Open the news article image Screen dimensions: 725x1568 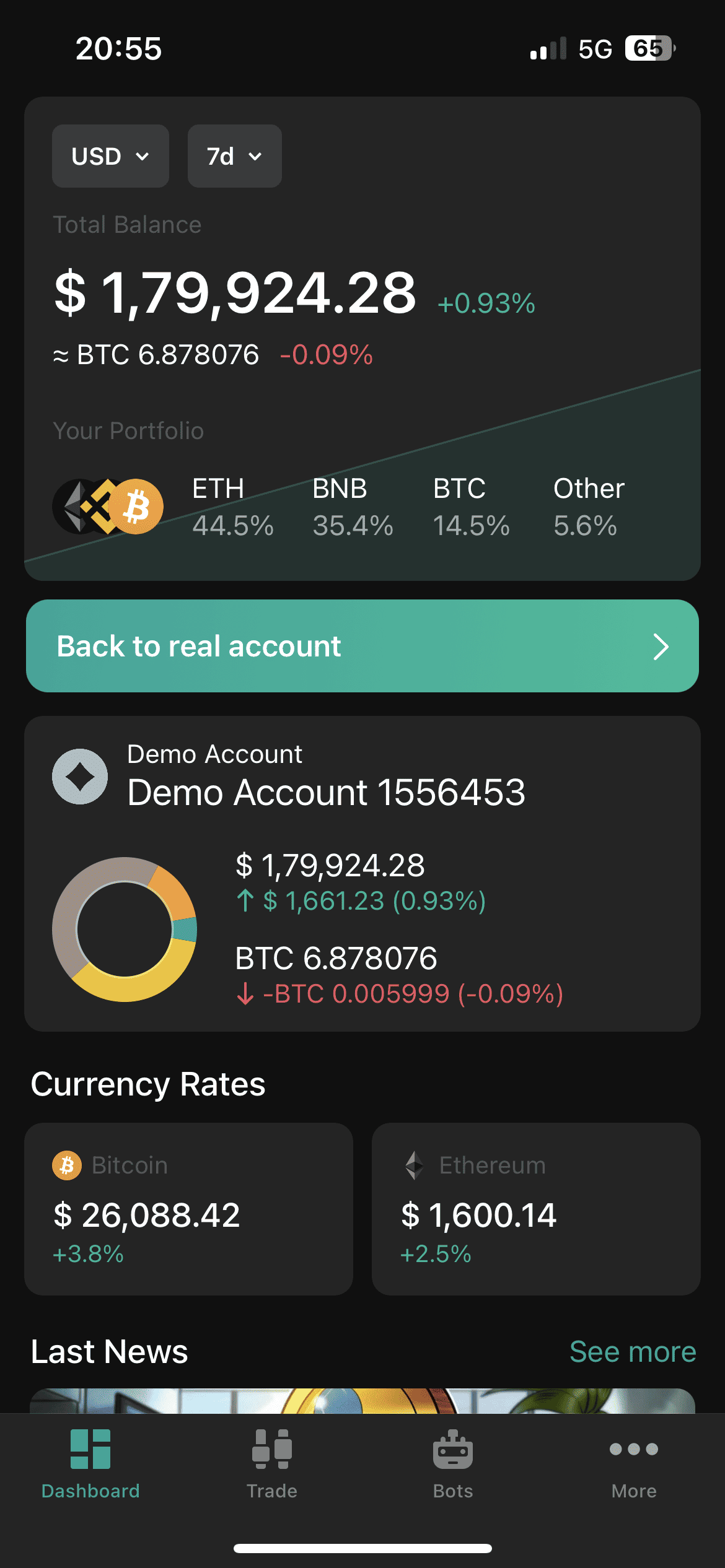click(362, 1401)
